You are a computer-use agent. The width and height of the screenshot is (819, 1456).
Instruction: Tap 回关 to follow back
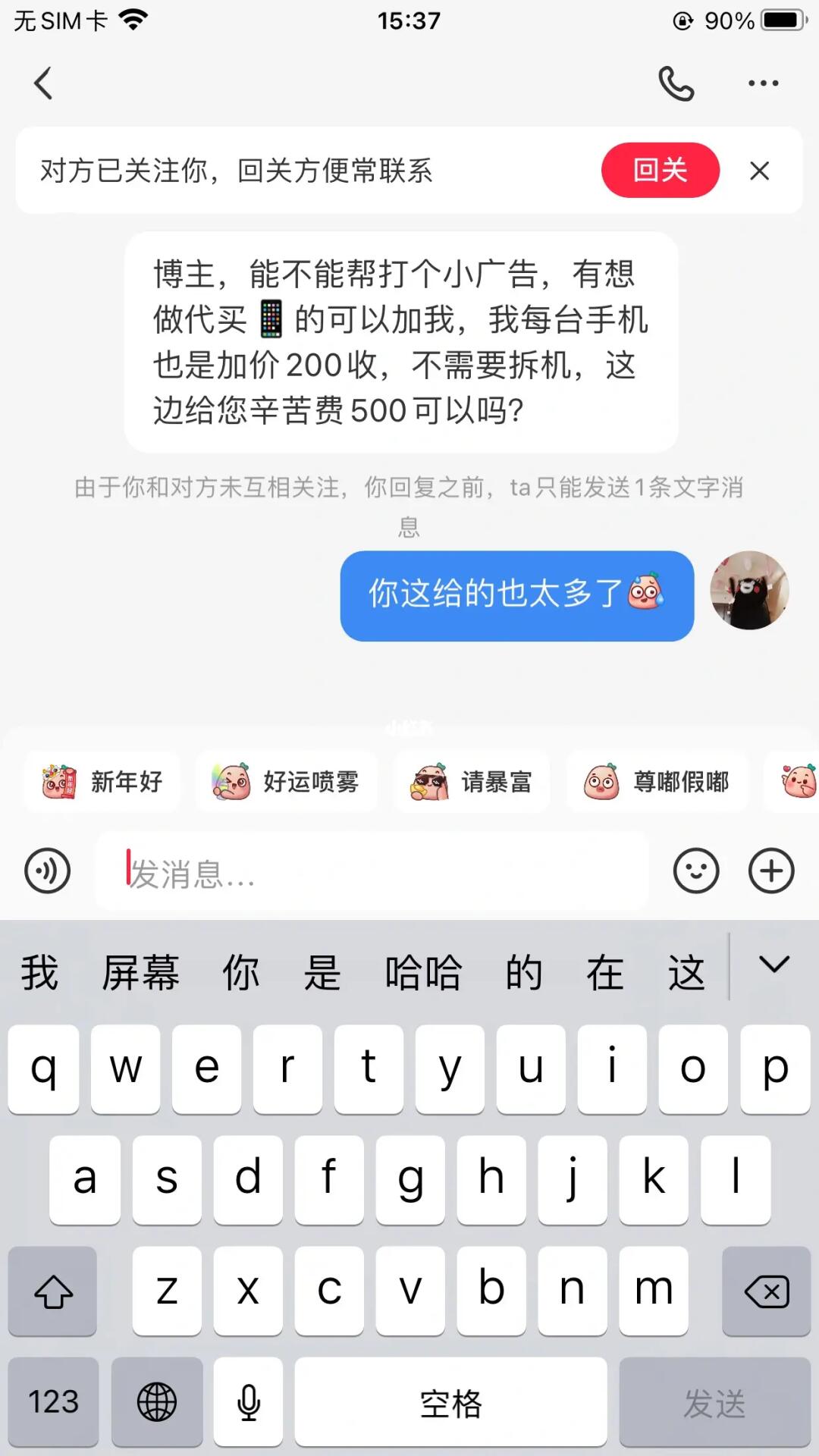coord(660,171)
